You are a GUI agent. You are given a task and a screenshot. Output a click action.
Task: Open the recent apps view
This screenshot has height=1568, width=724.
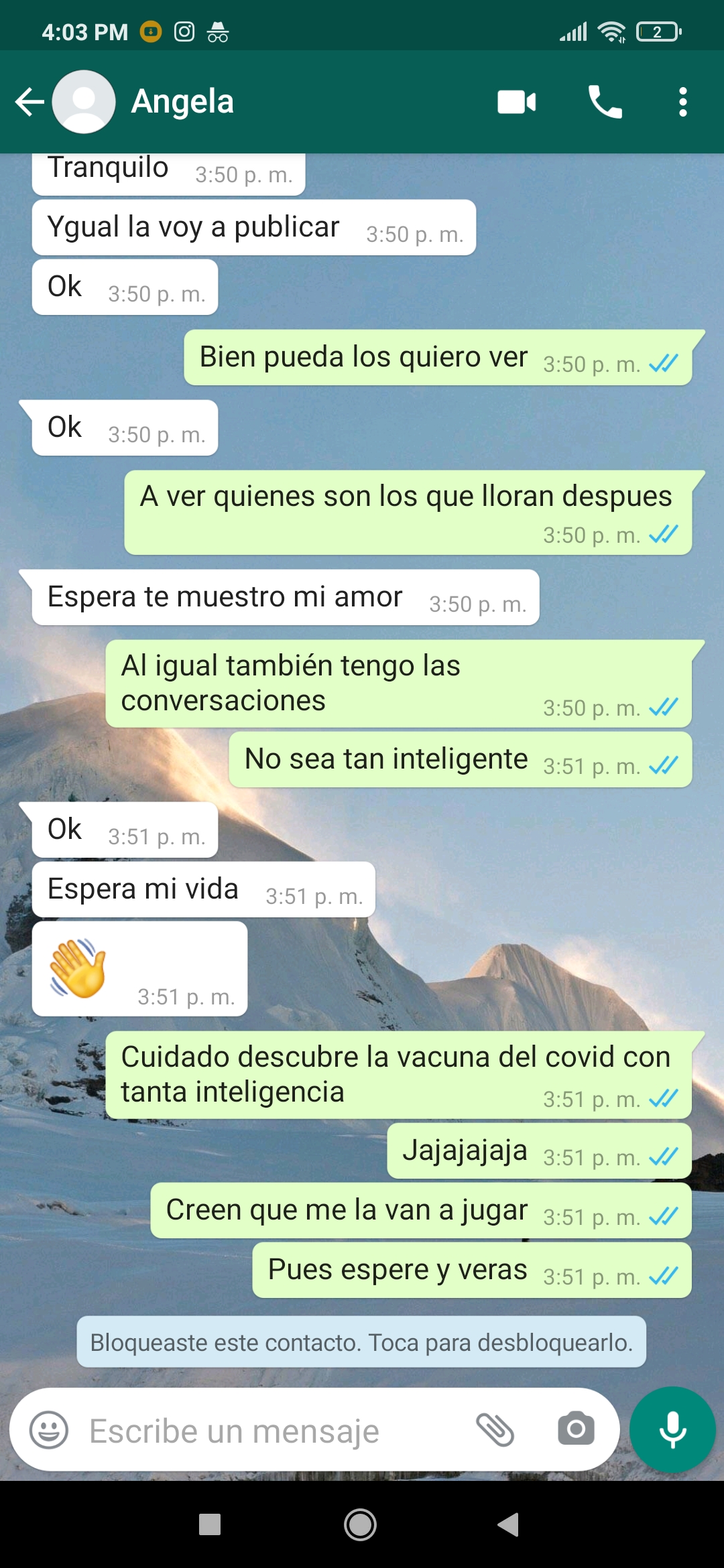coord(210,1524)
